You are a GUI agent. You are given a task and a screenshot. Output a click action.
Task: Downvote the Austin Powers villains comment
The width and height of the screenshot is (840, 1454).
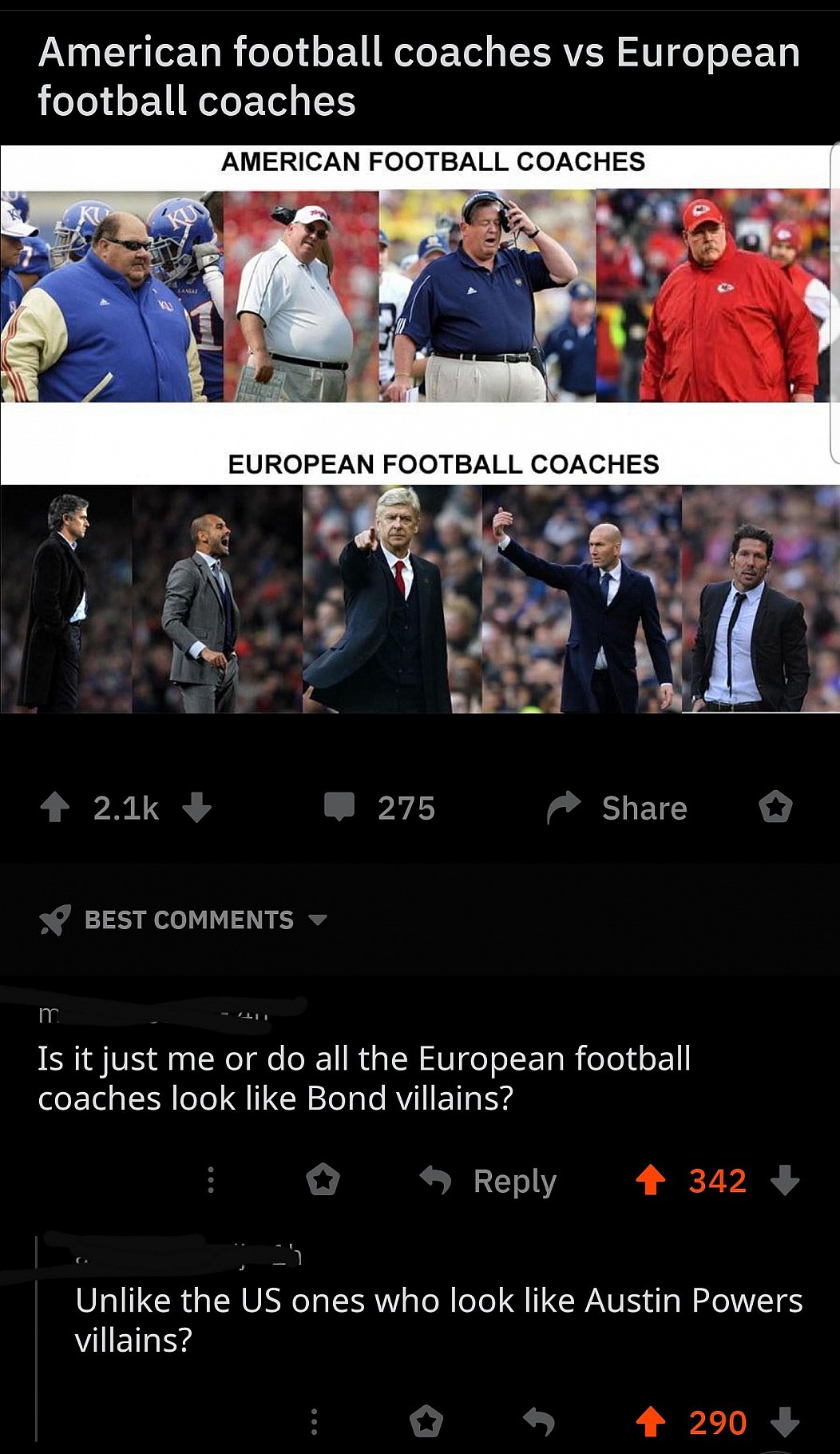[x=785, y=1421]
